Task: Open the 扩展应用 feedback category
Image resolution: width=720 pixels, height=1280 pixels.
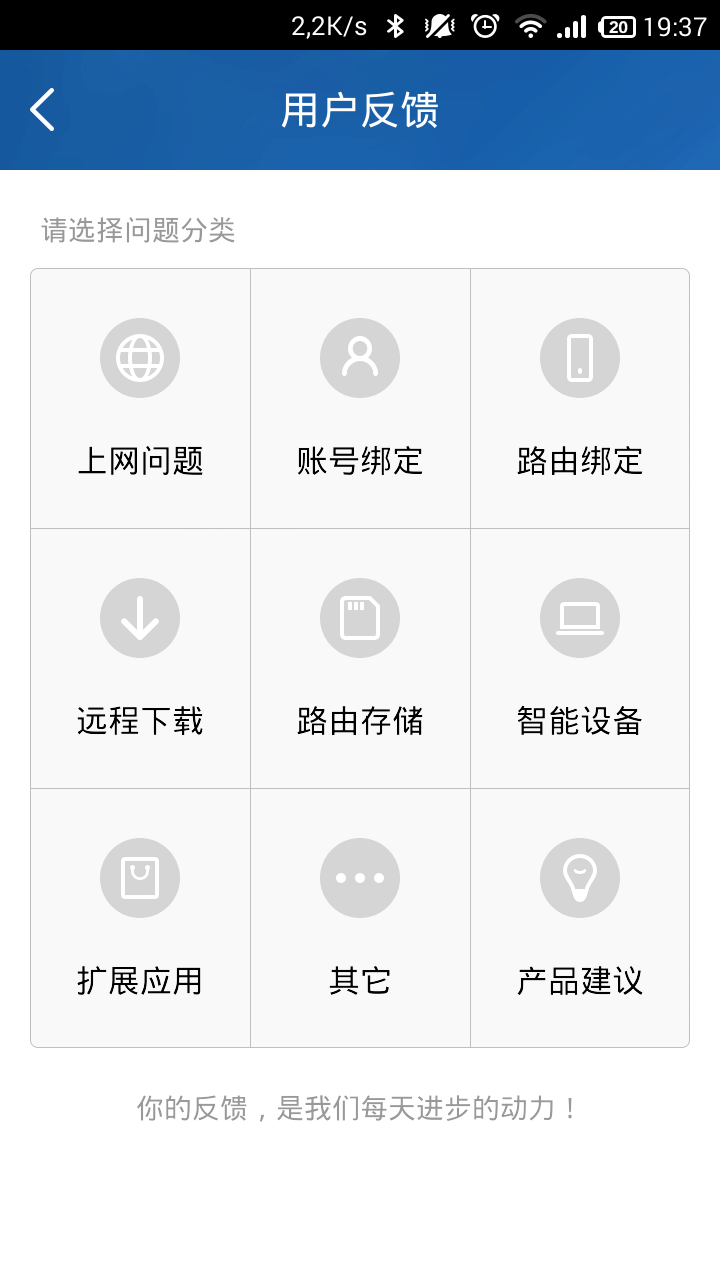Action: coord(140,918)
